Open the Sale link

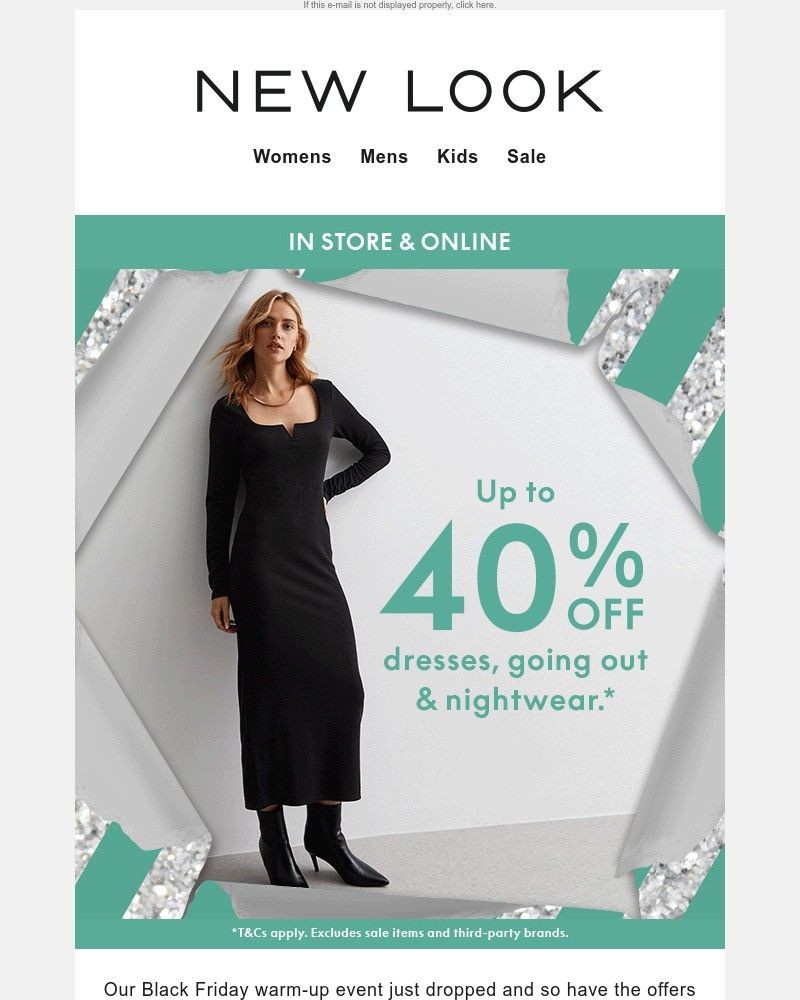(526, 157)
